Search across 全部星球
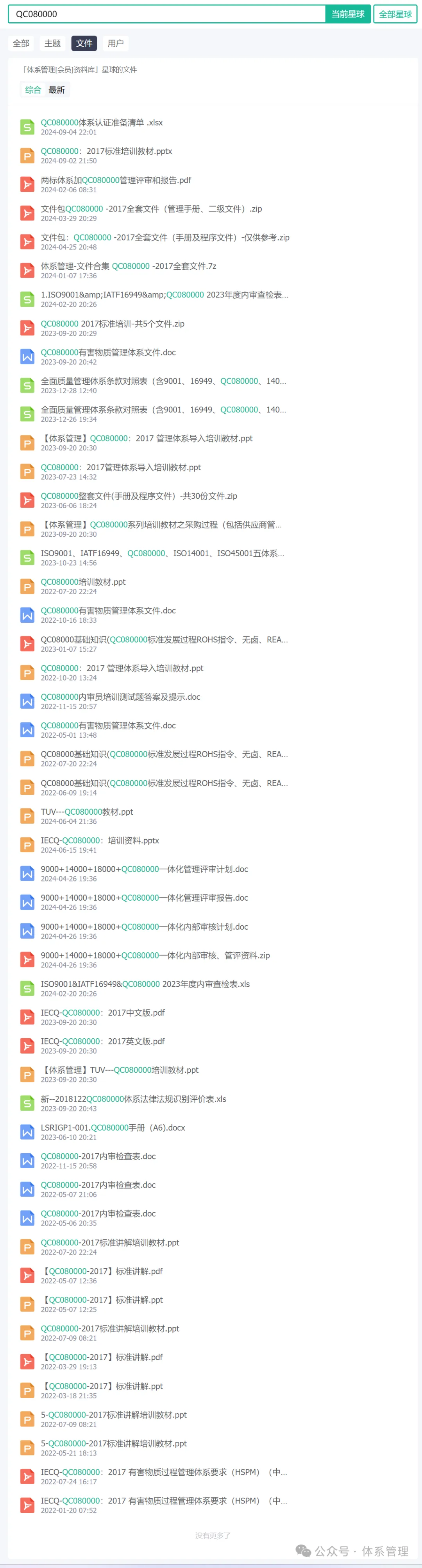The width and height of the screenshot is (422, 1568). pyautogui.click(x=395, y=14)
